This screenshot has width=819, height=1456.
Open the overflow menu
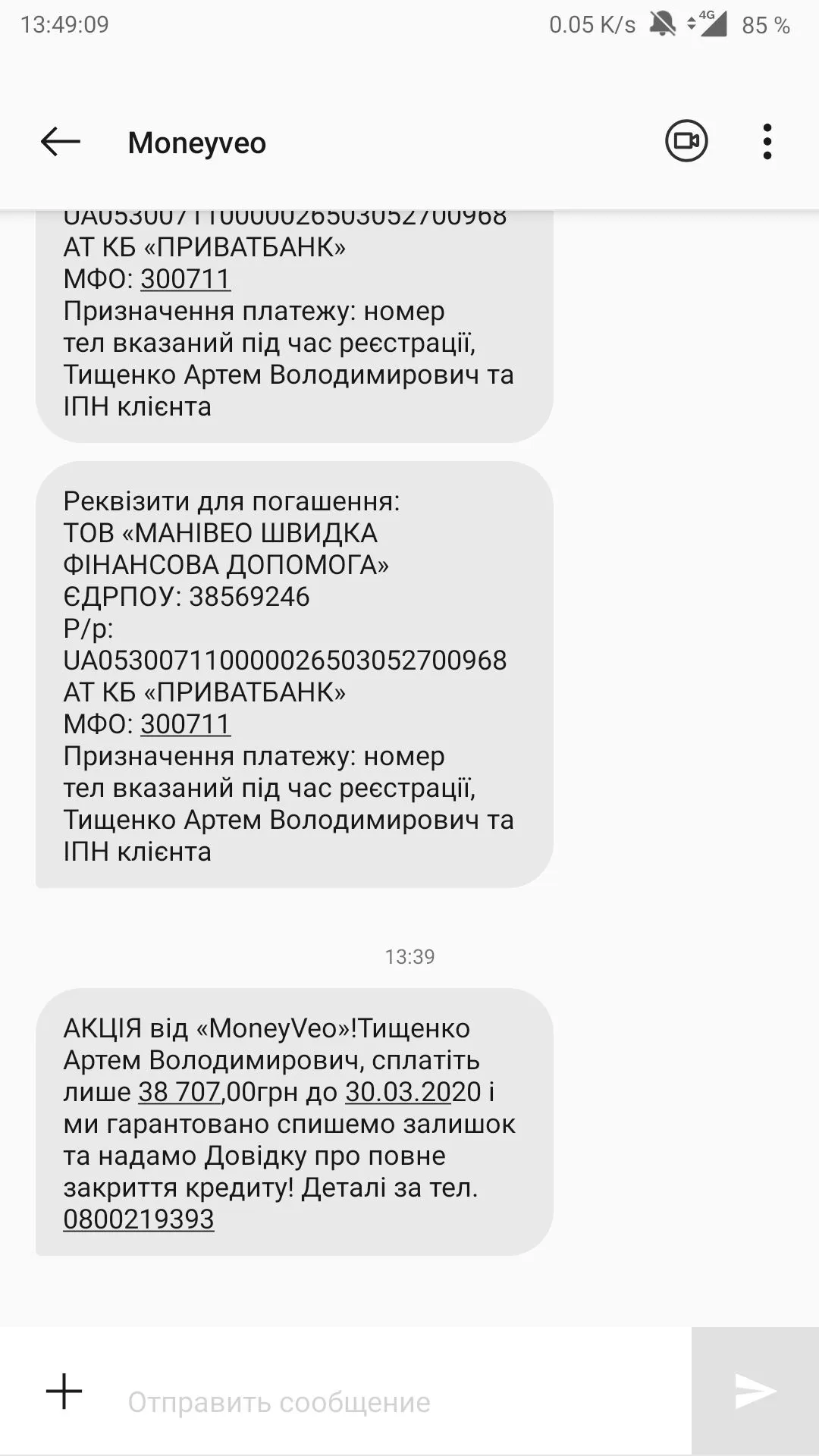pyautogui.click(x=767, y=142)
